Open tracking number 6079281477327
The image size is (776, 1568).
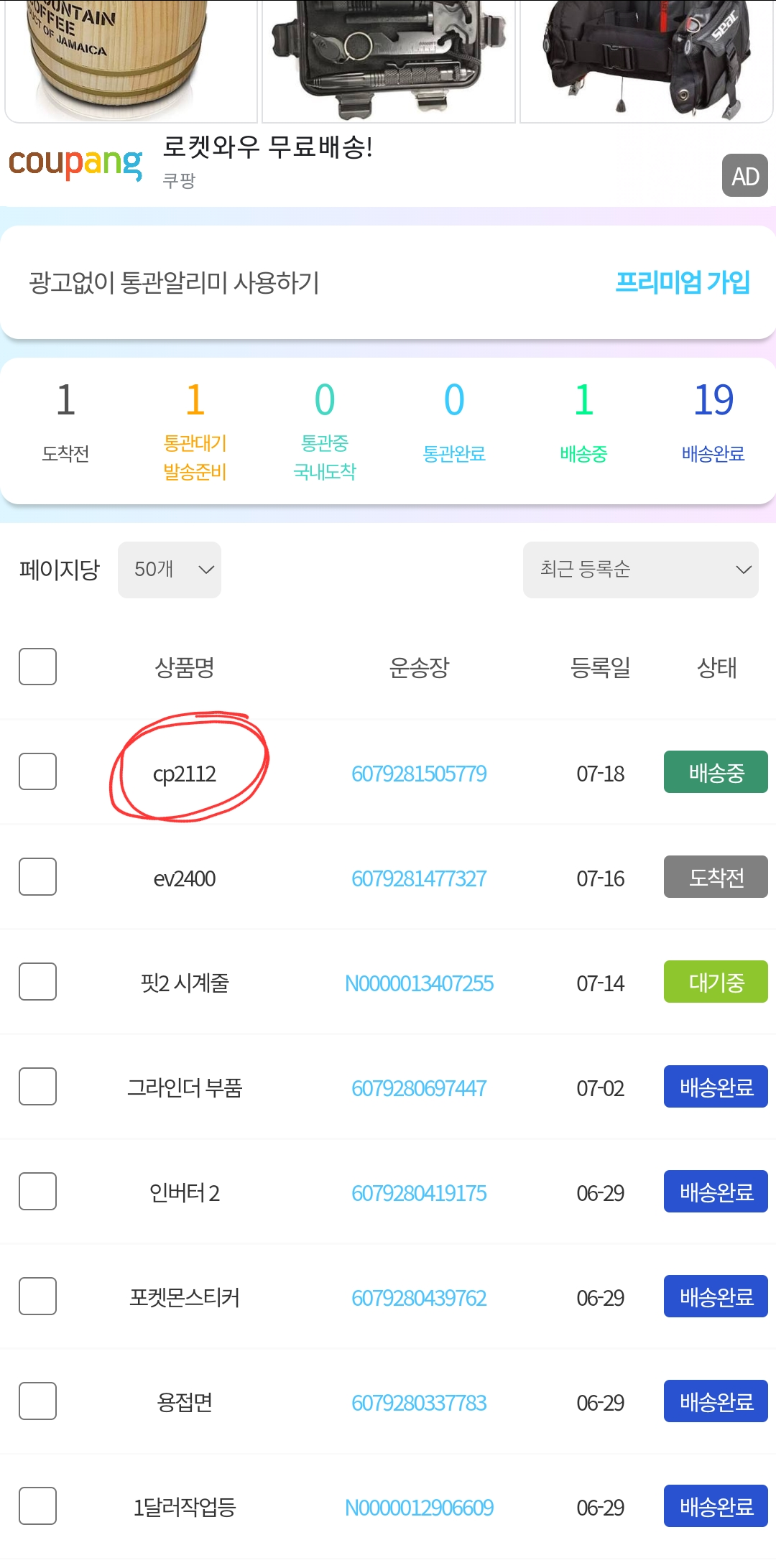(419, 878)
